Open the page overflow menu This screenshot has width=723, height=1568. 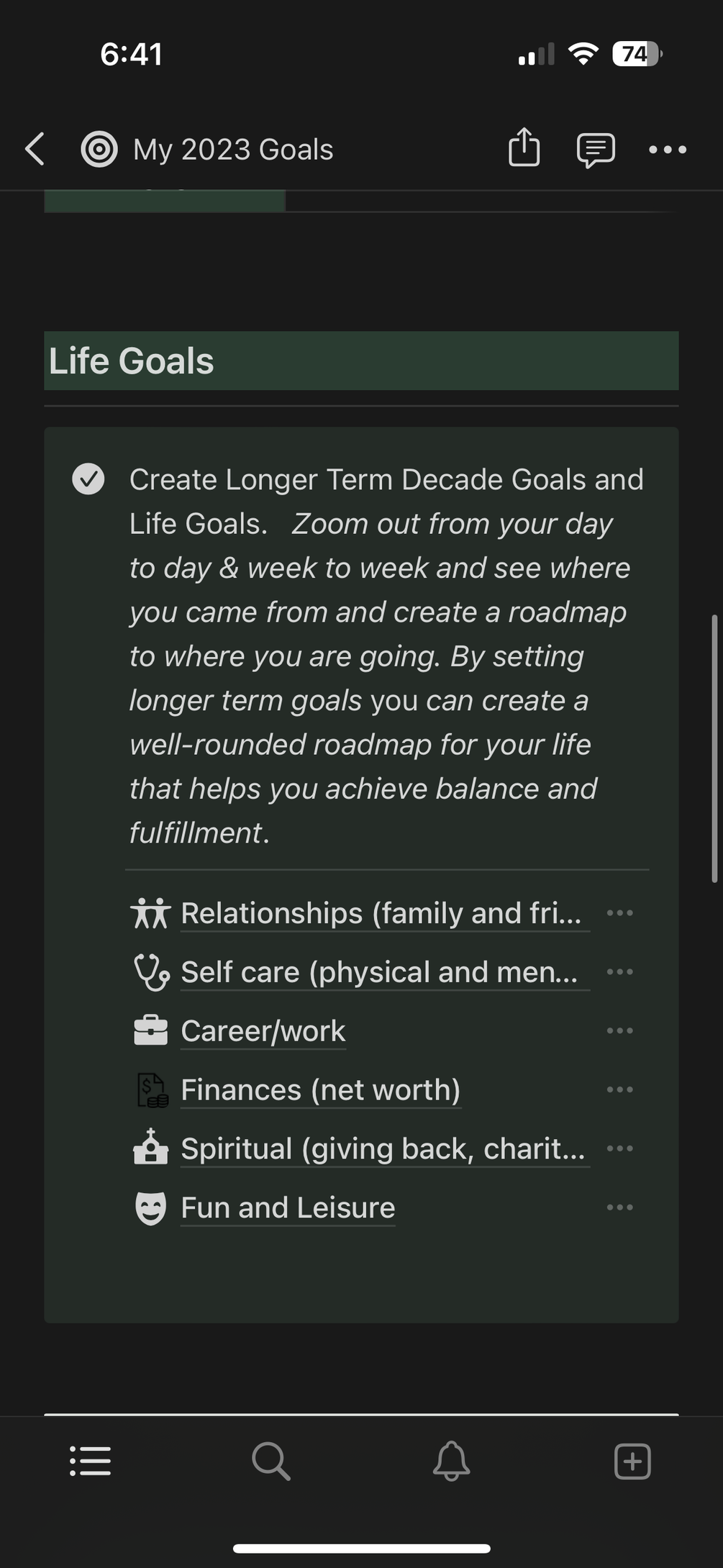668,150
